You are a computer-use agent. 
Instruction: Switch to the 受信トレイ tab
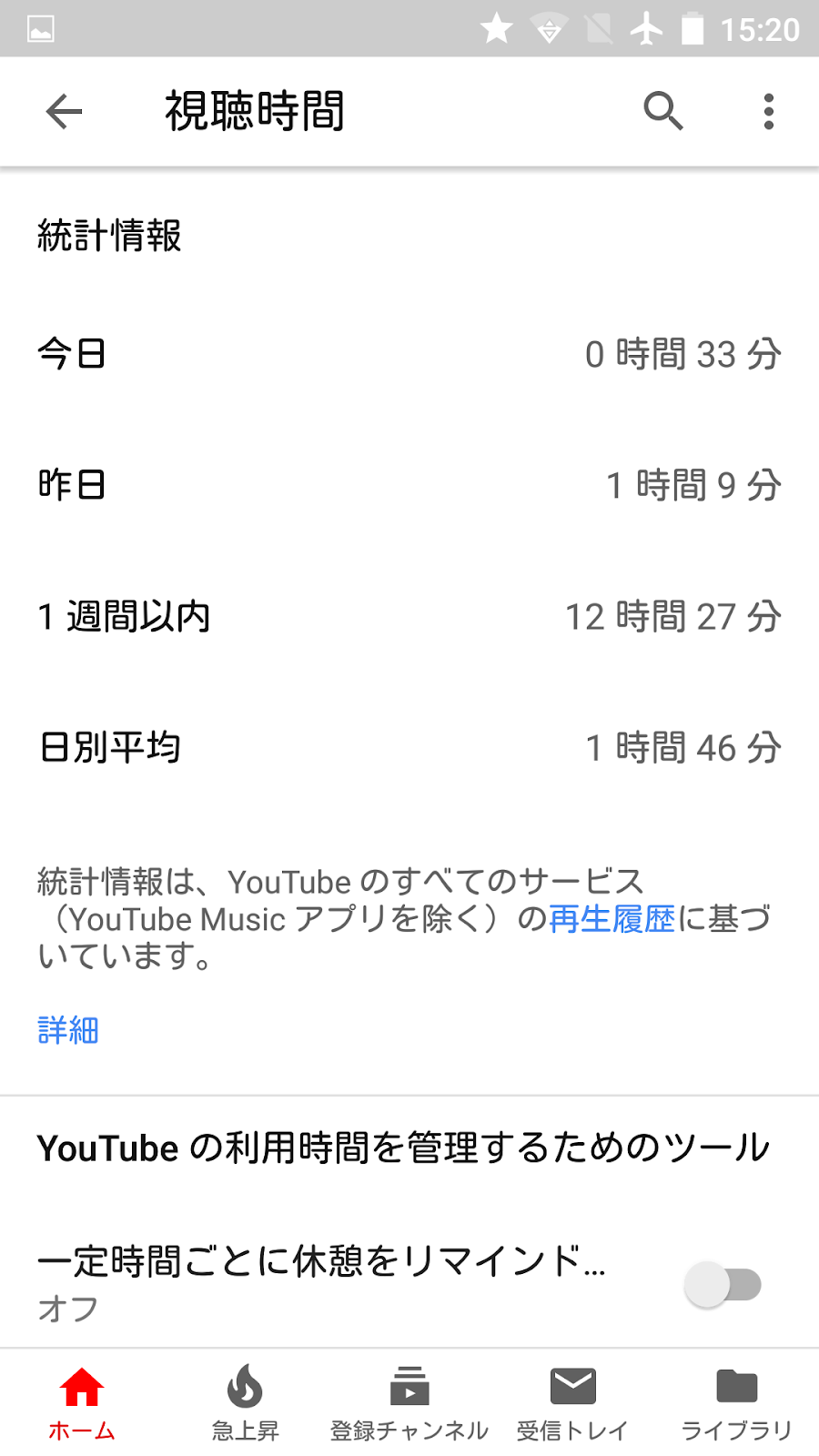572,1401
